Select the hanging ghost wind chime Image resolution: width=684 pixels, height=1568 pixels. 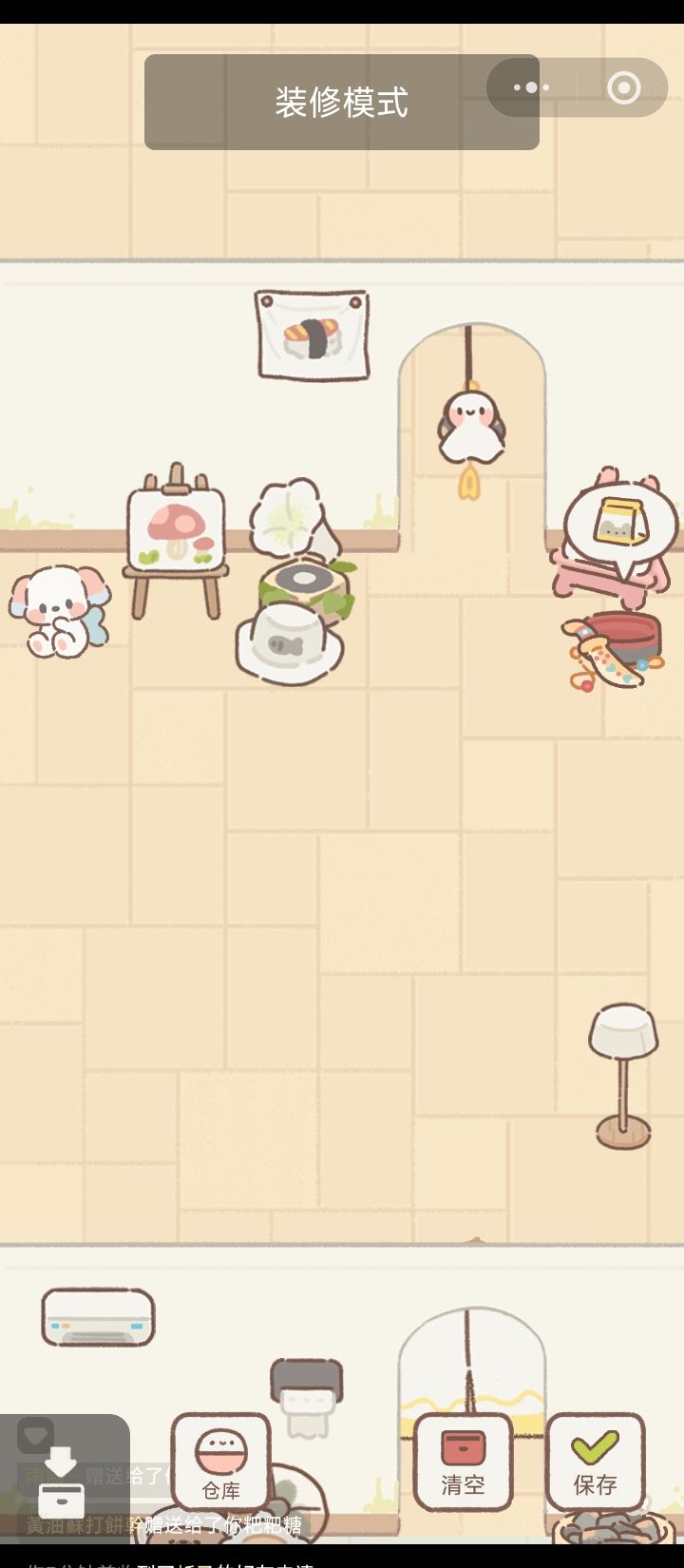coord(472,423)
